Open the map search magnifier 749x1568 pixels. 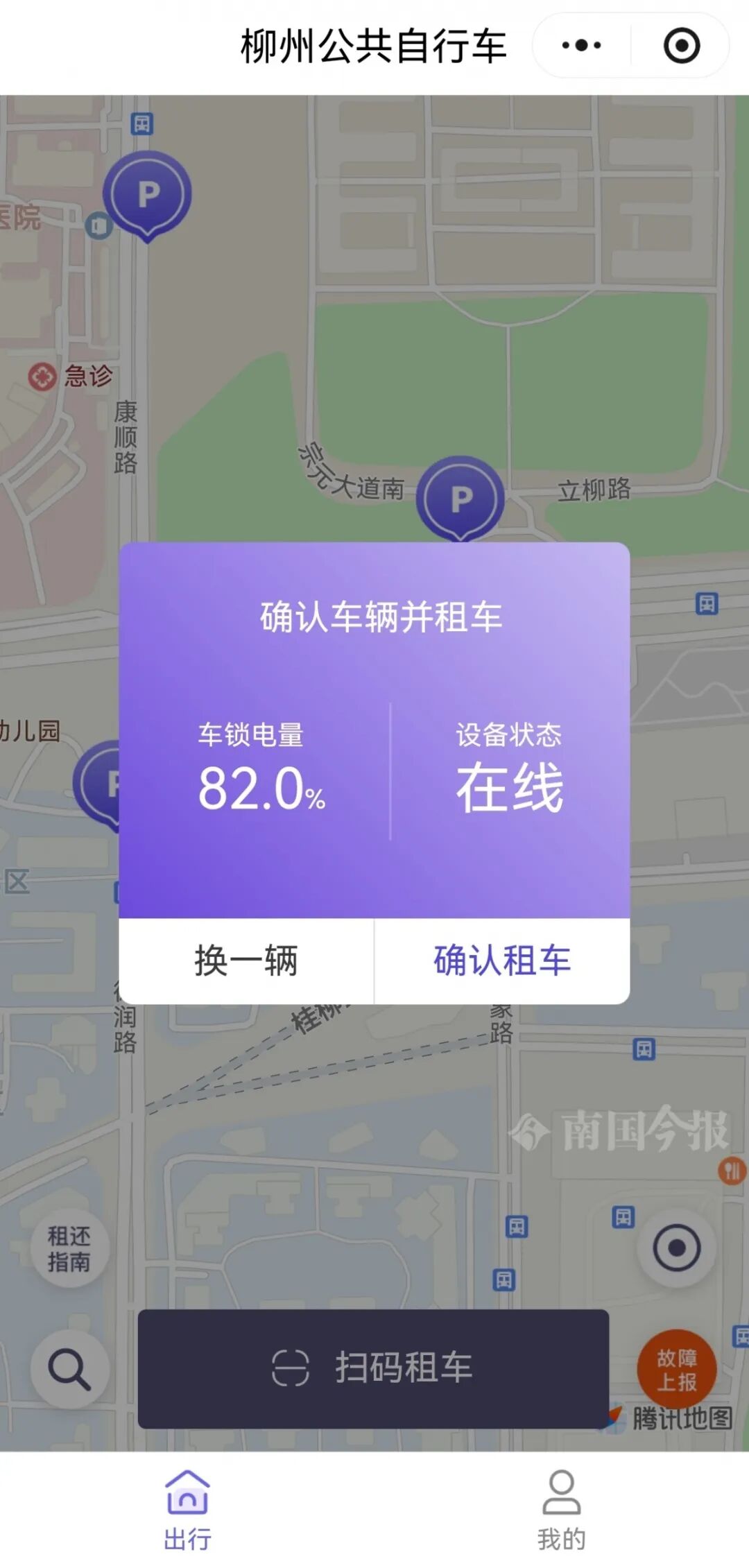(69, 1369)
